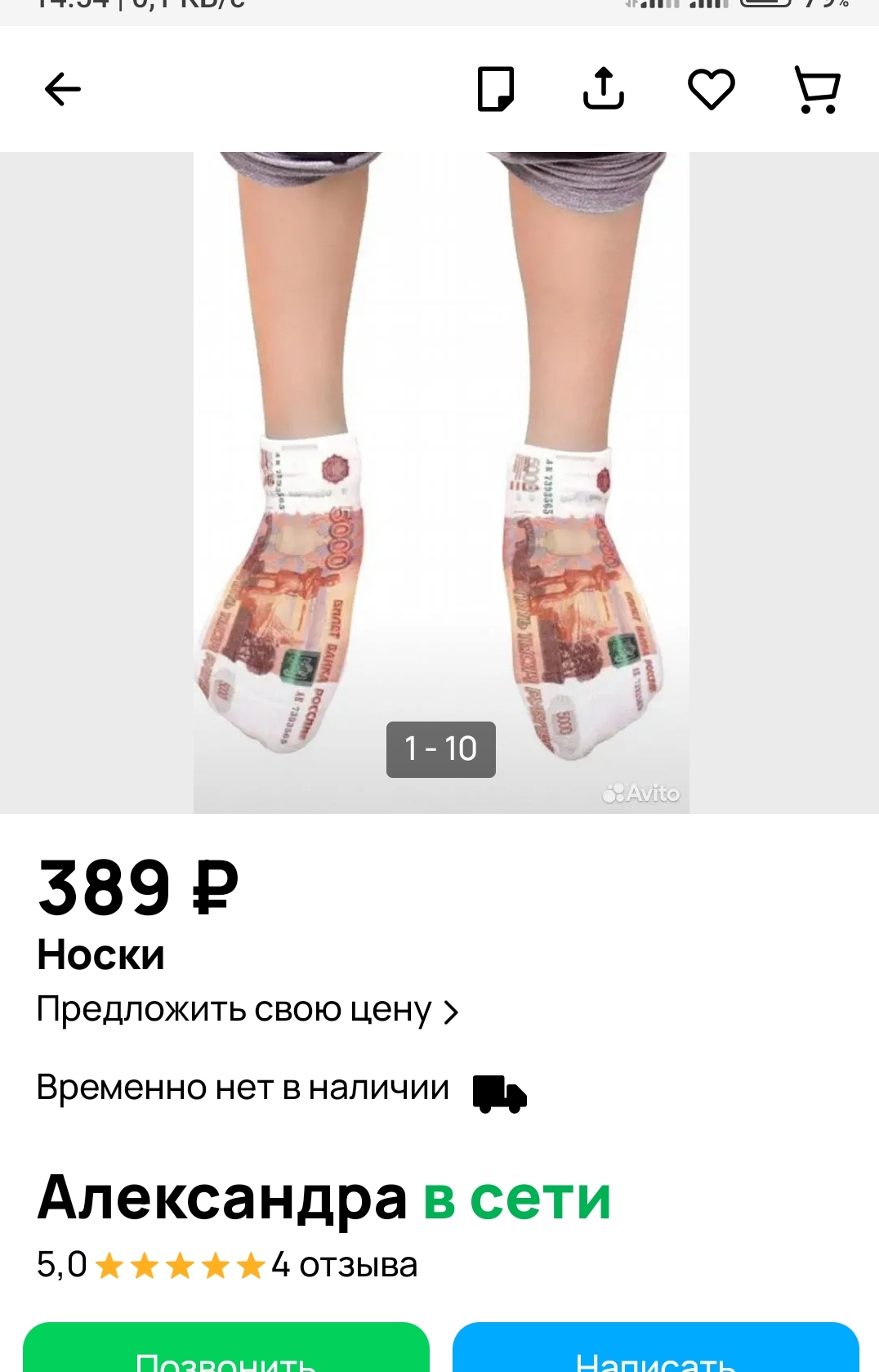The height and width of the screenshot is (1372, 879).
Task: Call the seller via Позвонить
Action: click(226, 1352)
